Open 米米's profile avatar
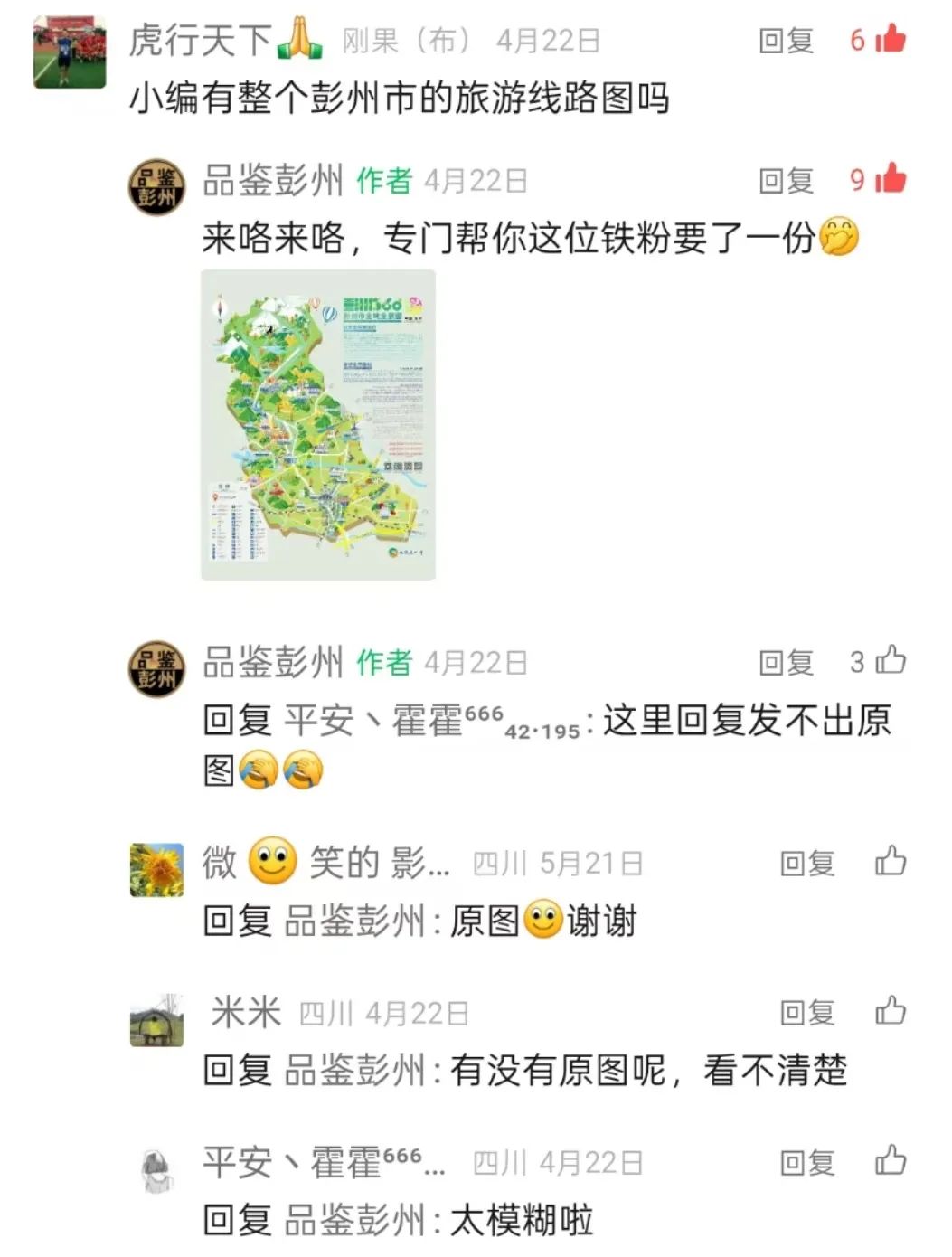Image resolution: width=952 pixels, height=1257 pixels. point(156,1020)
